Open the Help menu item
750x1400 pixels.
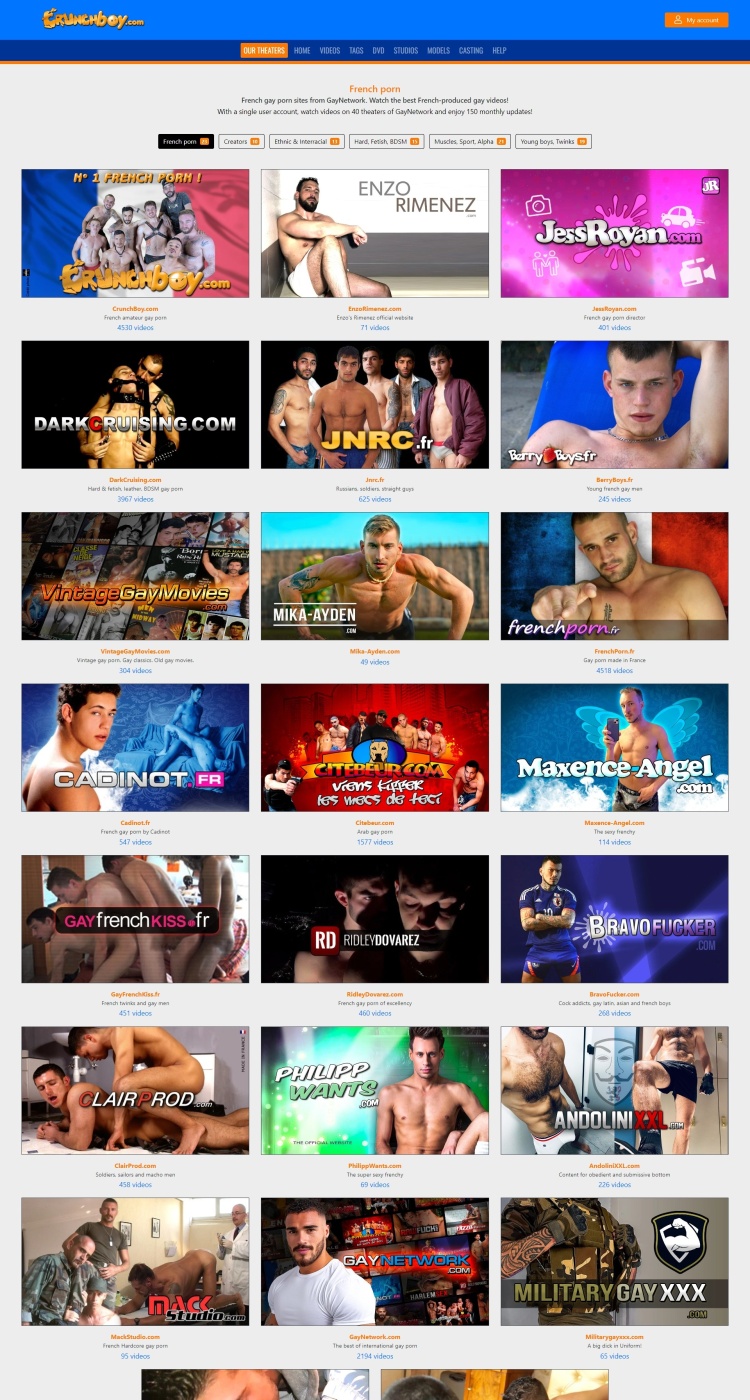click(500, 50)
